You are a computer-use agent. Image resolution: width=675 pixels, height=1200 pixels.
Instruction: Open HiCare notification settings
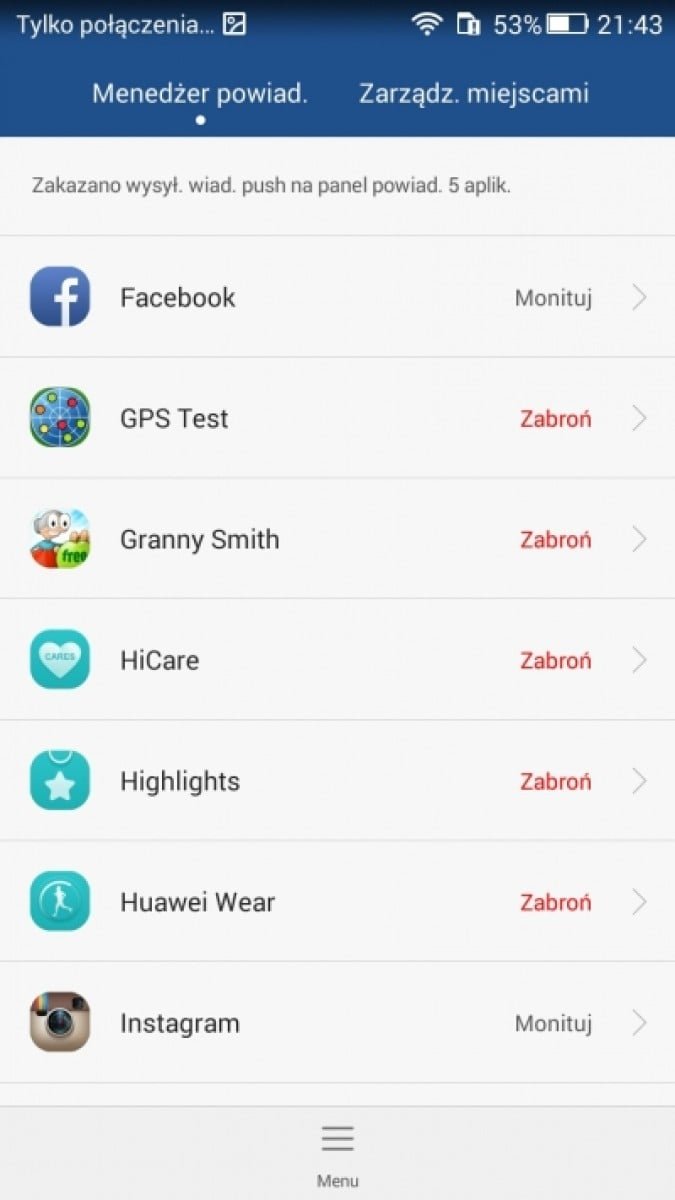click(x=337, y=660)
